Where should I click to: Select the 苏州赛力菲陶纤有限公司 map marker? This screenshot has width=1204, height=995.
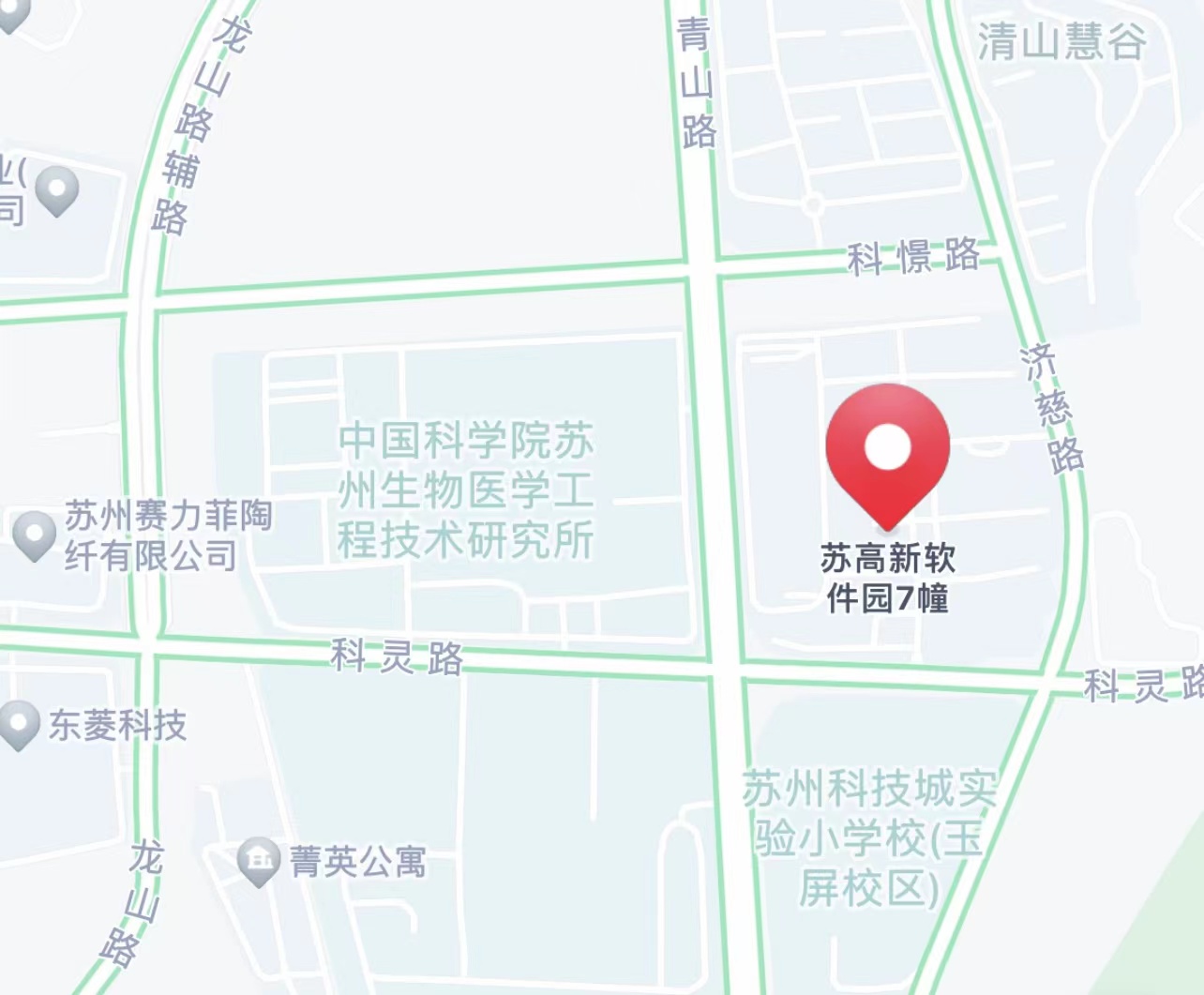click(x=36, y=535)
